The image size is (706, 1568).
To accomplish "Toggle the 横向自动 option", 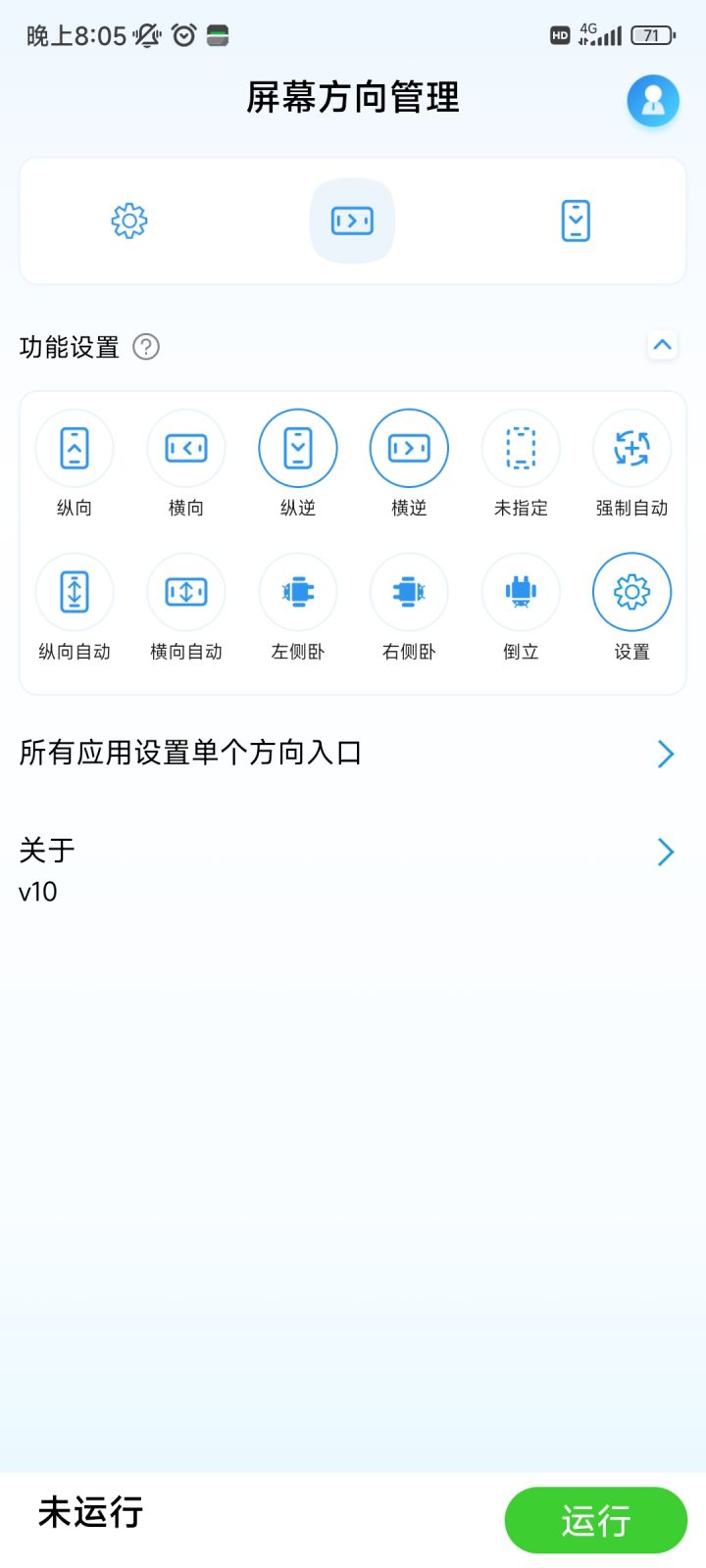I will (x=186, y=593).
